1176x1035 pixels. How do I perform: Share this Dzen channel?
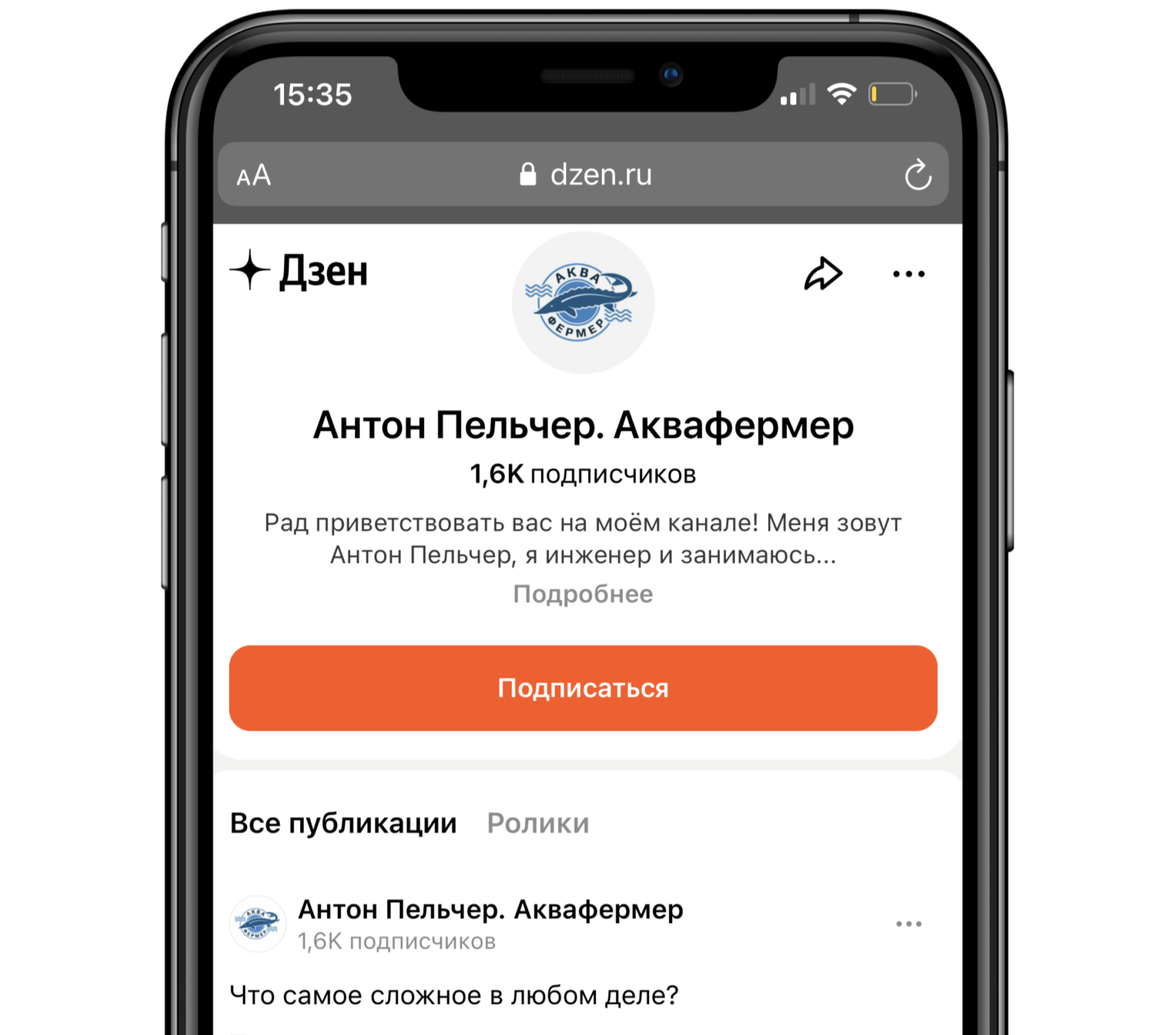[822, 274]
